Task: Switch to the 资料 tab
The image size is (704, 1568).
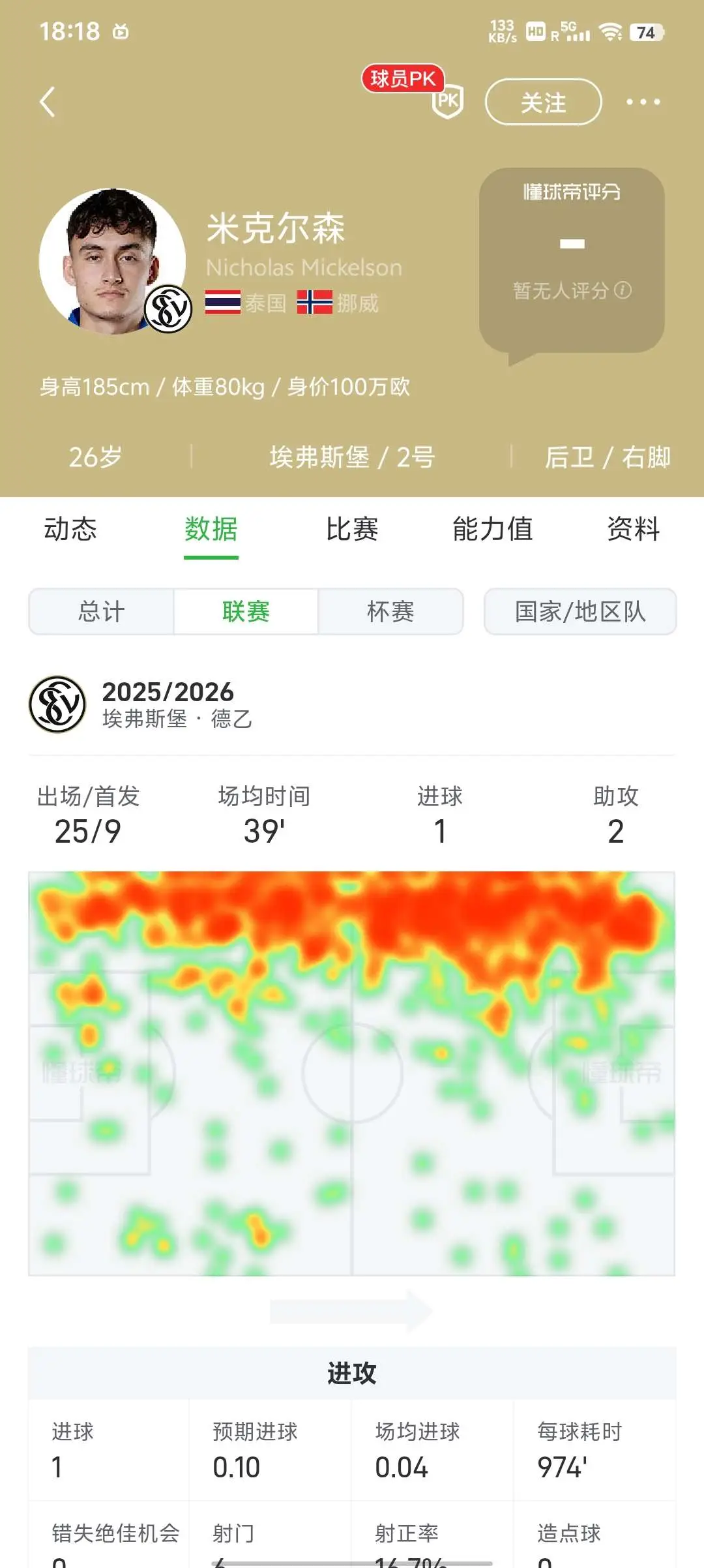Action: [634, 529]
